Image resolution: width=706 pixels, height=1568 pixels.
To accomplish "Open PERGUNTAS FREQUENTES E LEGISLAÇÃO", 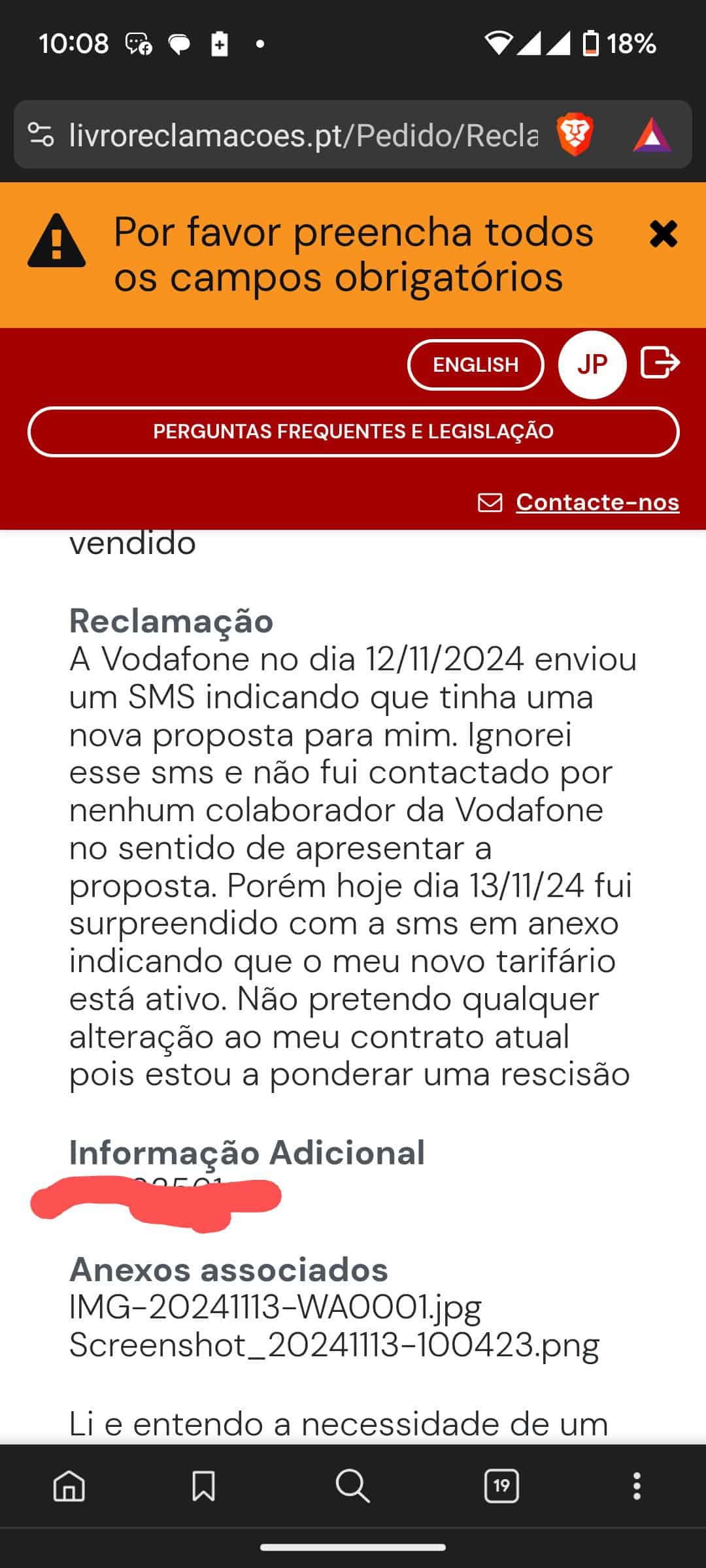I will click(x=353, y=431).
